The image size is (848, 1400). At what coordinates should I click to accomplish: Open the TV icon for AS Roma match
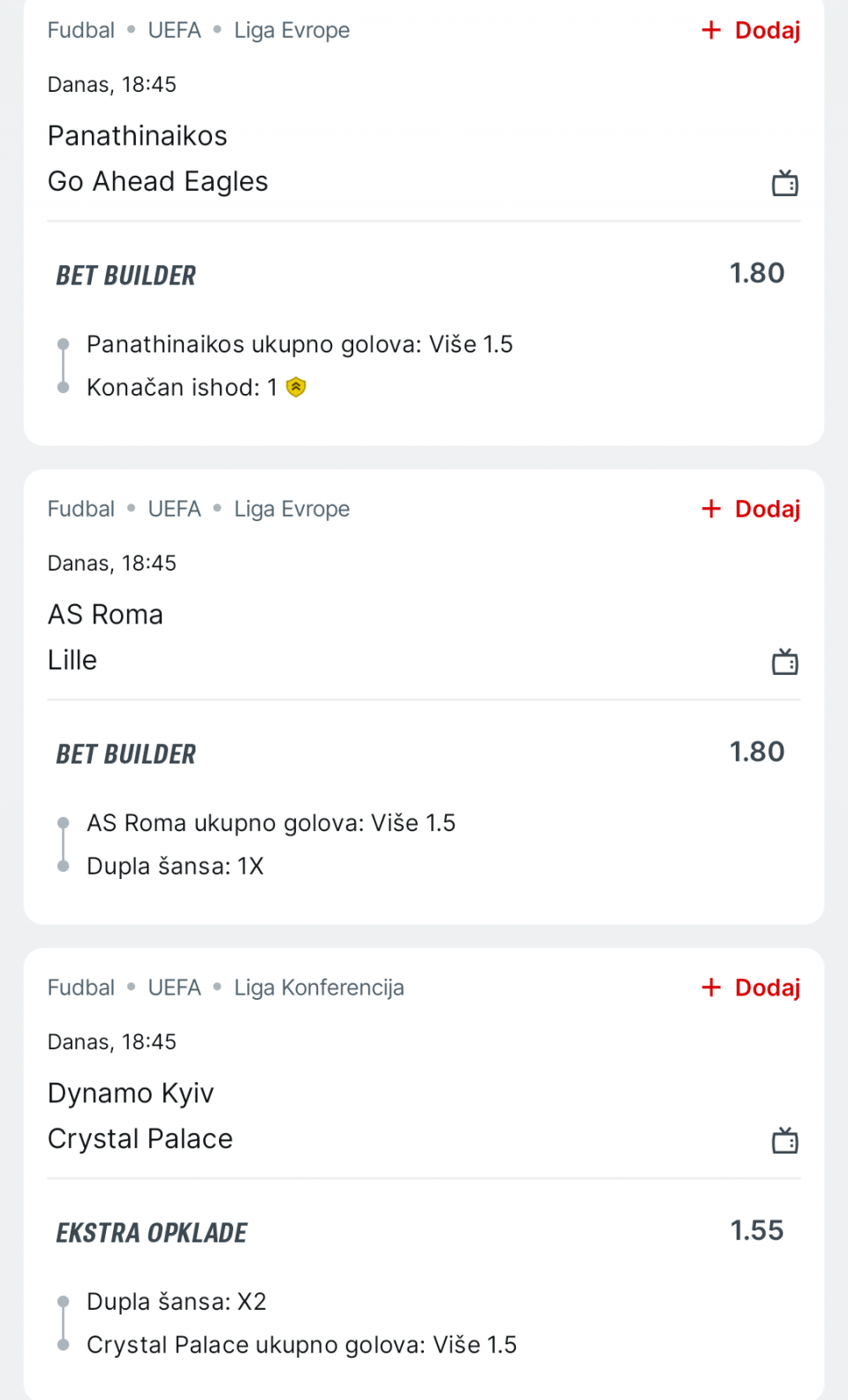tap(784, 662)
